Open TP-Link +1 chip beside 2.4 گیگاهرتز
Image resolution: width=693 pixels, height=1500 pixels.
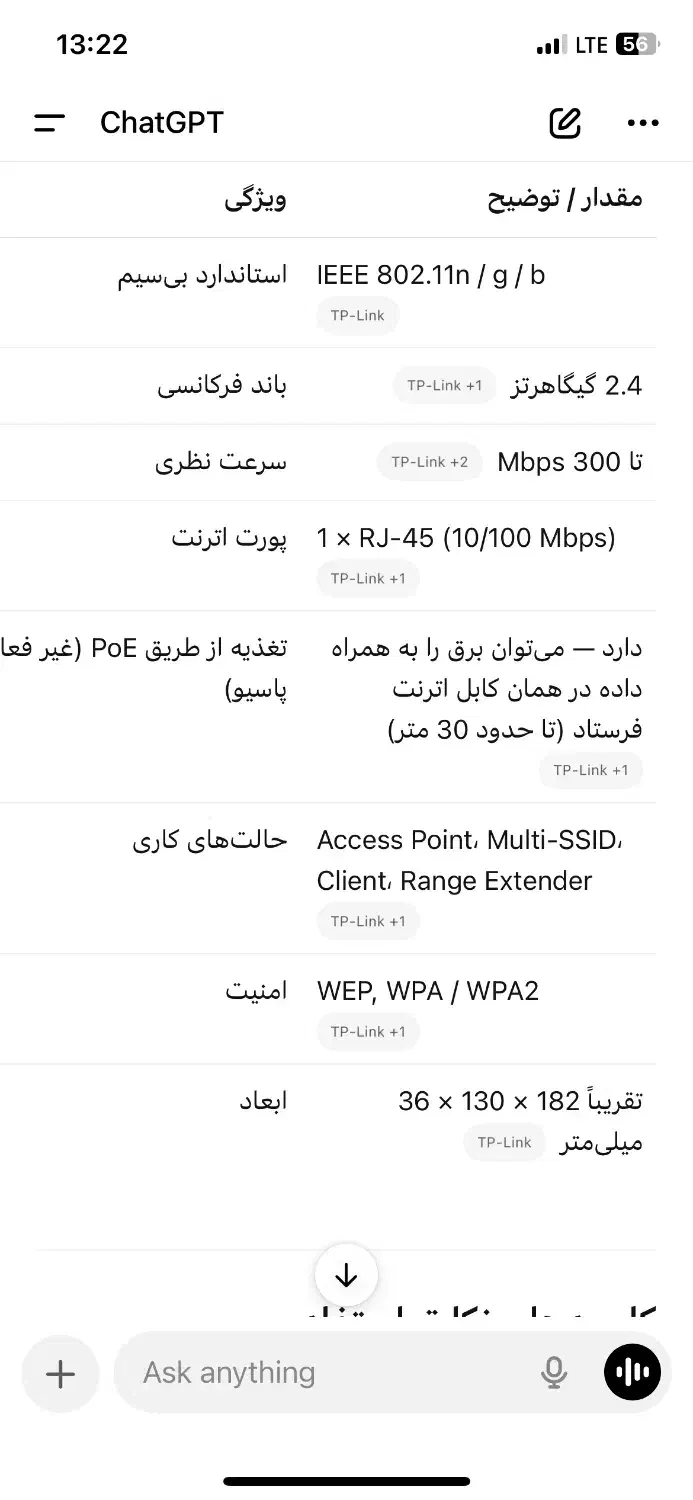coord(445,385)
